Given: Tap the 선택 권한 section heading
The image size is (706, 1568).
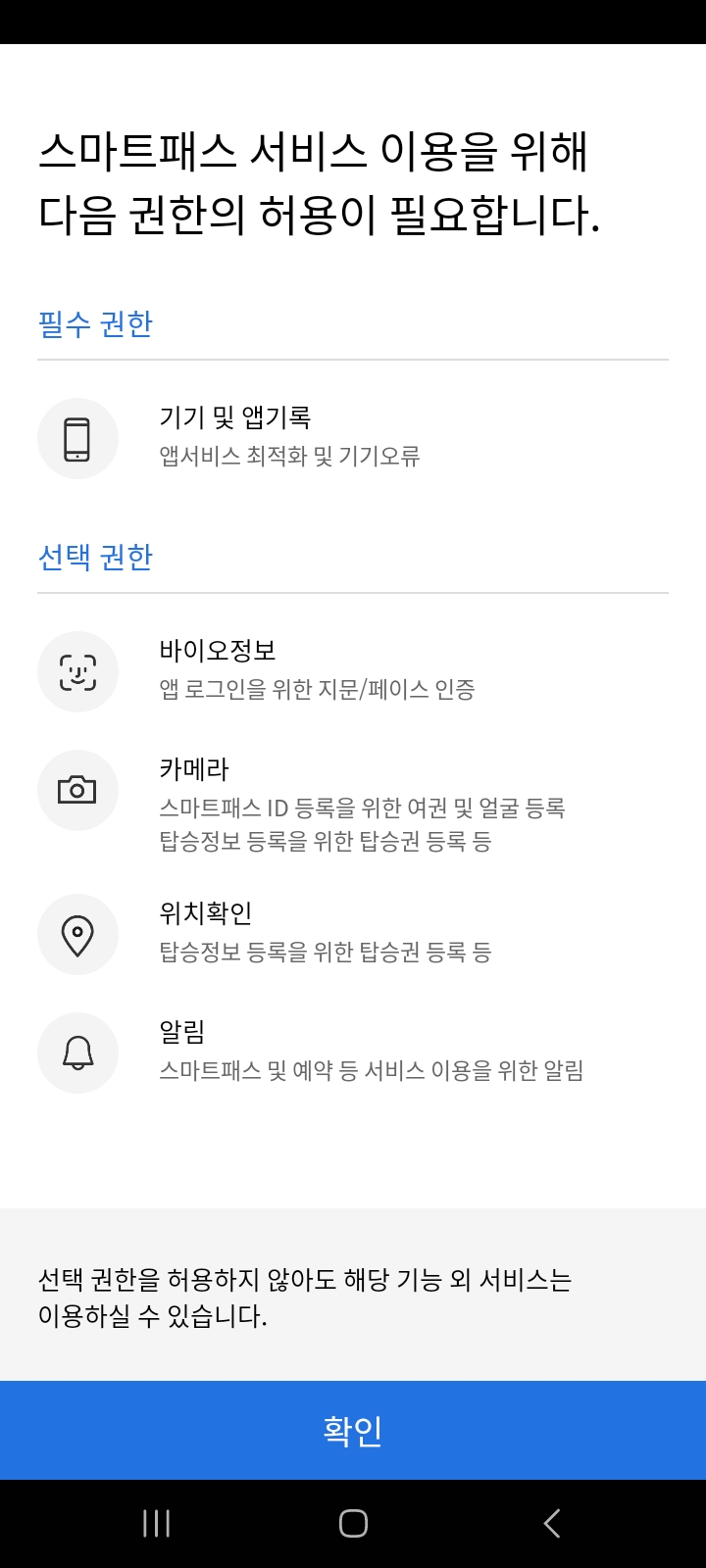Looking at the screenshot, I should tap(95, 557).
